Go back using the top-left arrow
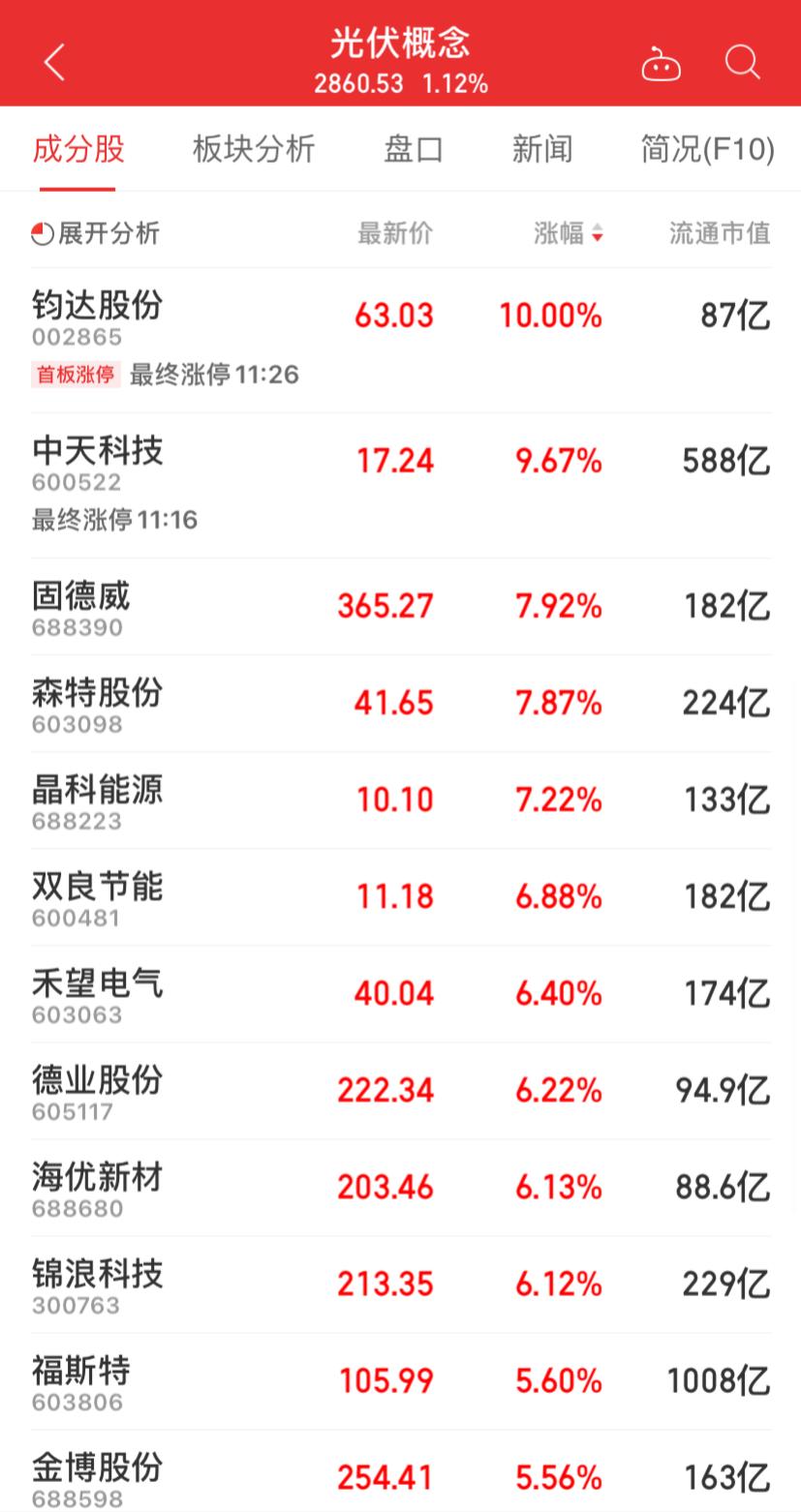 coord(54,63)
